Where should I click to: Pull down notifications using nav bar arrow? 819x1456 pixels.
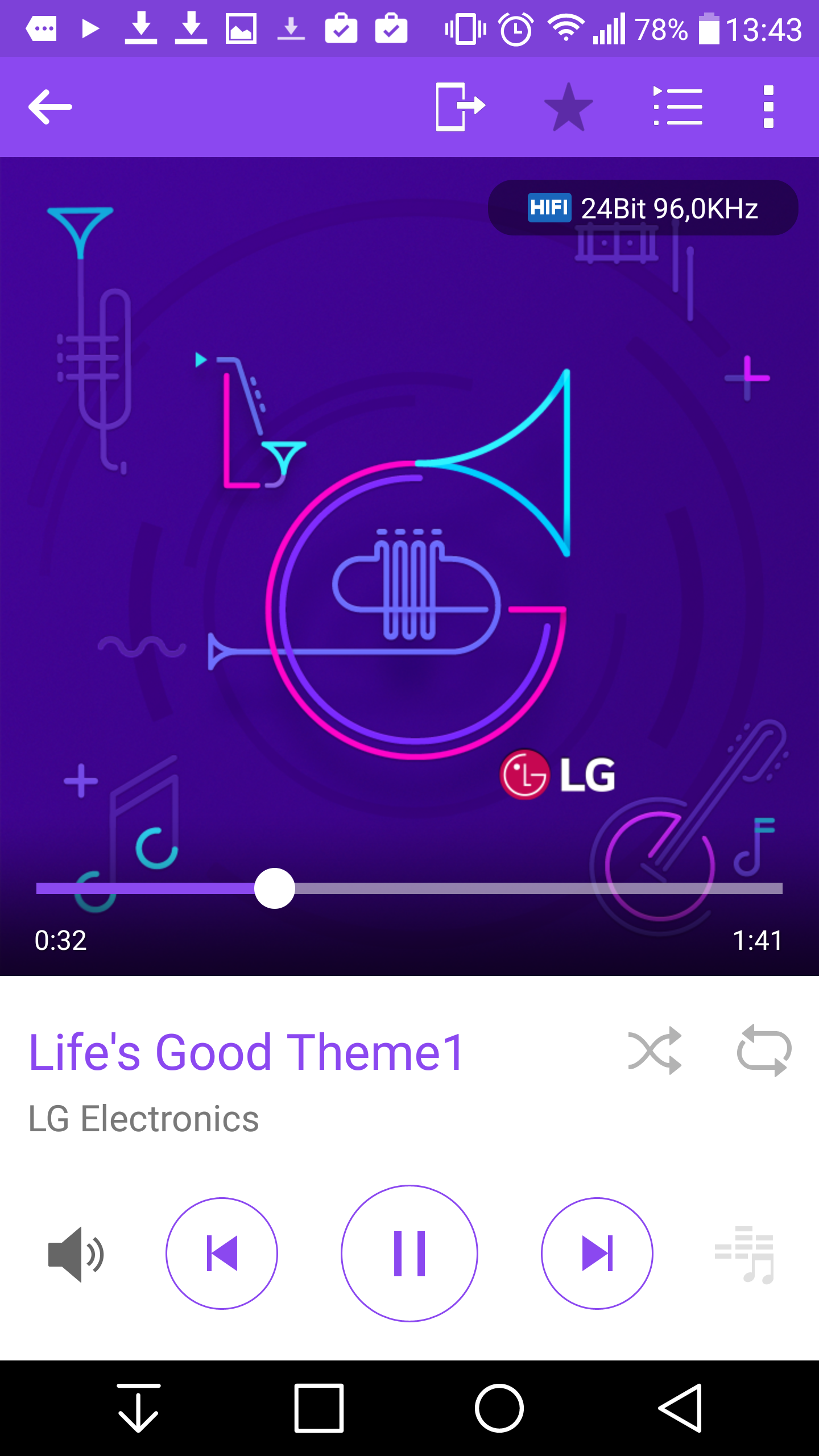138,1408
